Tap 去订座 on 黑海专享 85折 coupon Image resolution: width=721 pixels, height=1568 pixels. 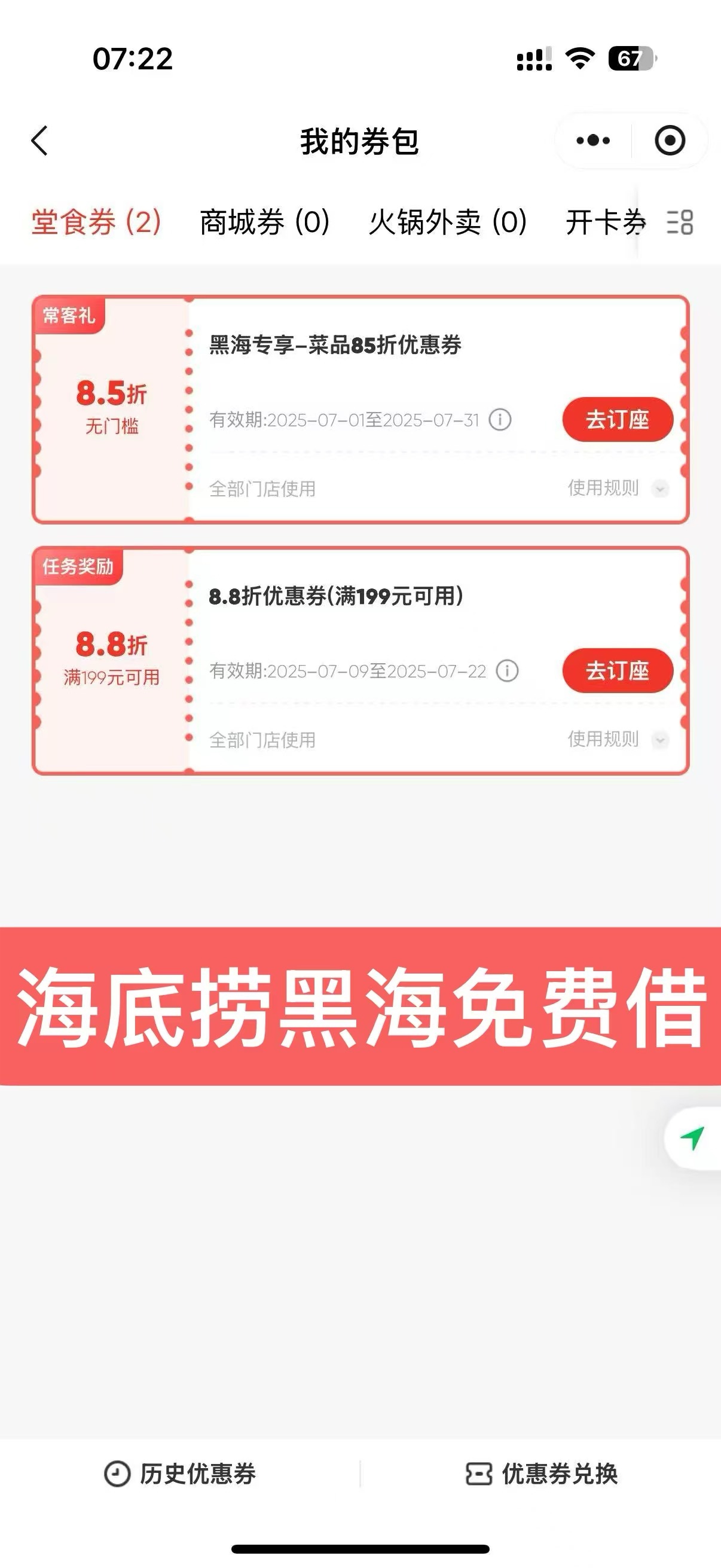[x=617, y=420]
